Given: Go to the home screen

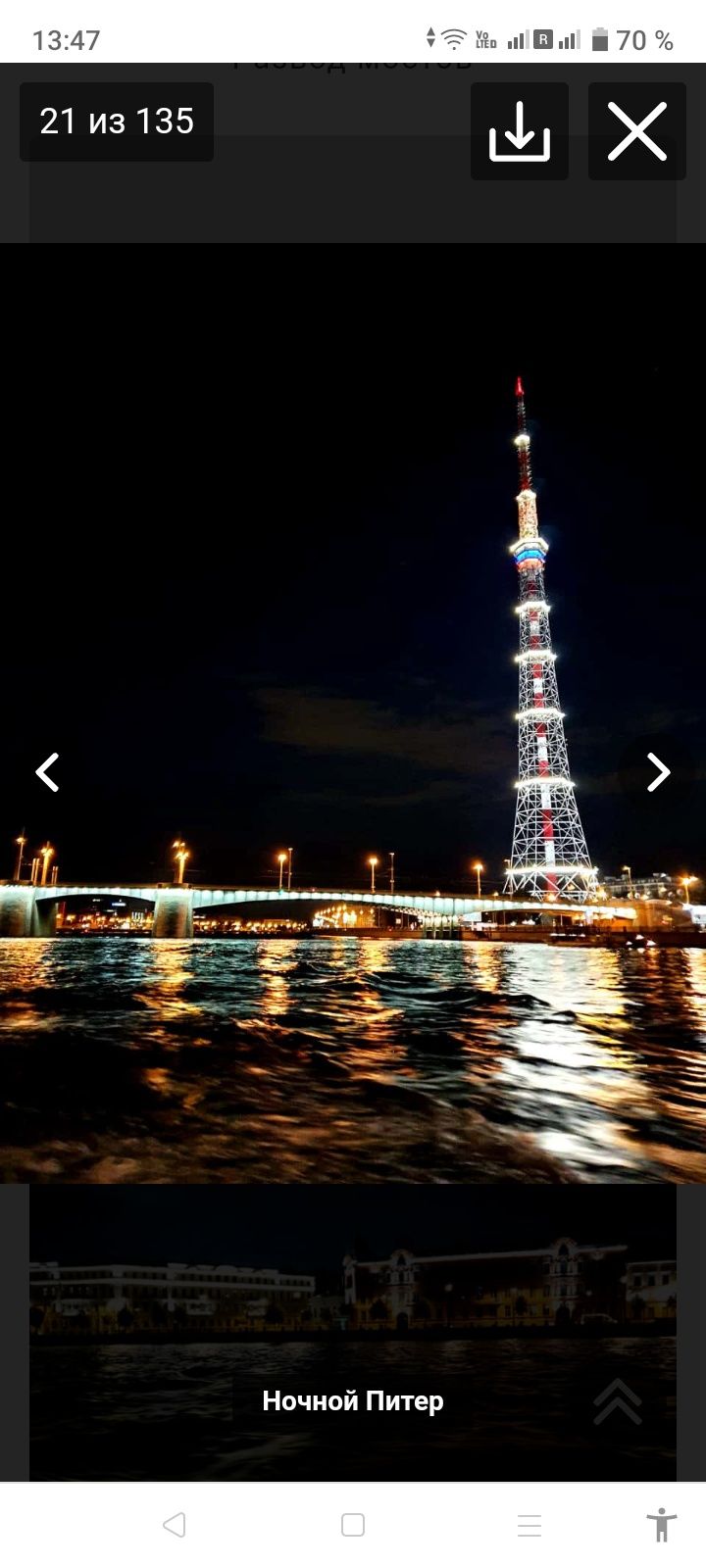Looking at the screenshot, I should (353, 1525).
